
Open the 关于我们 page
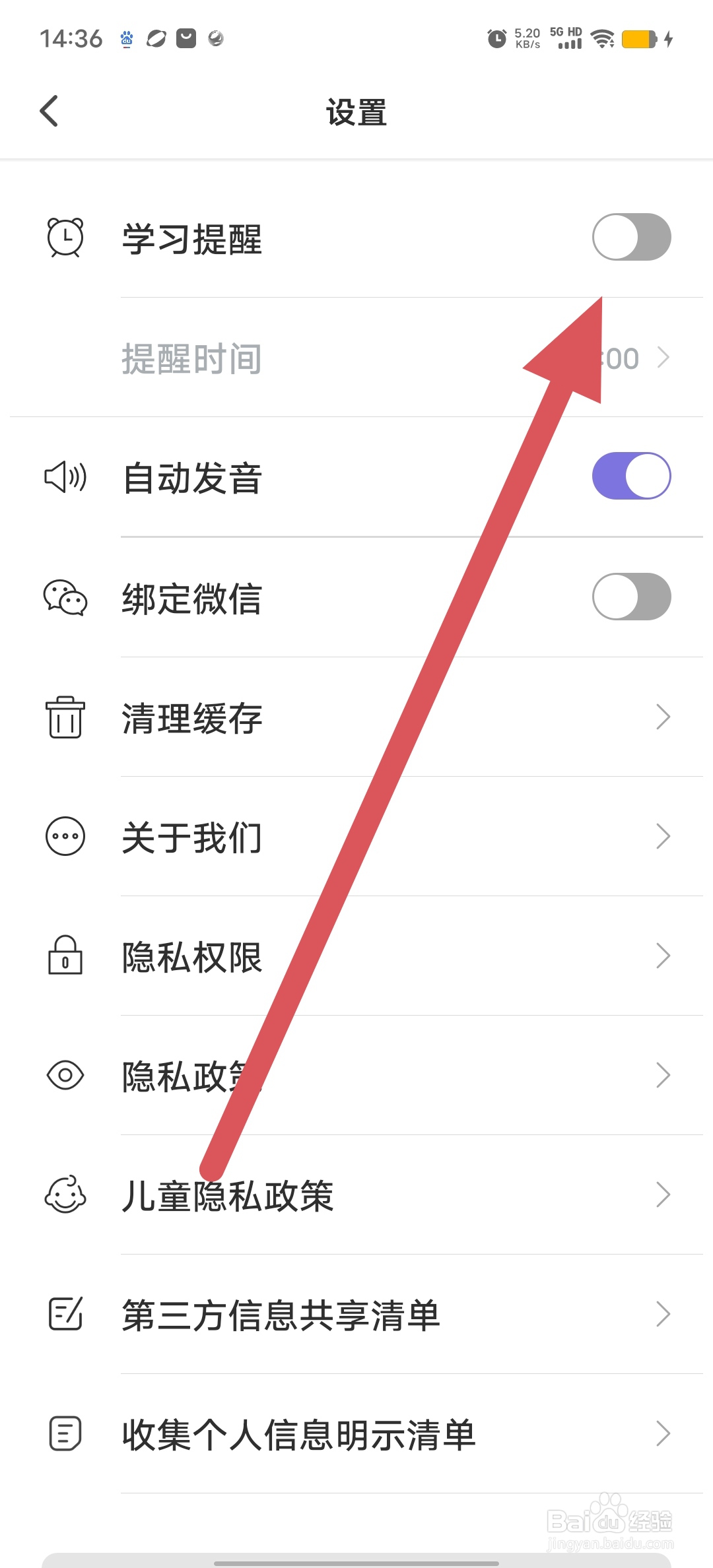click(356, 837)
